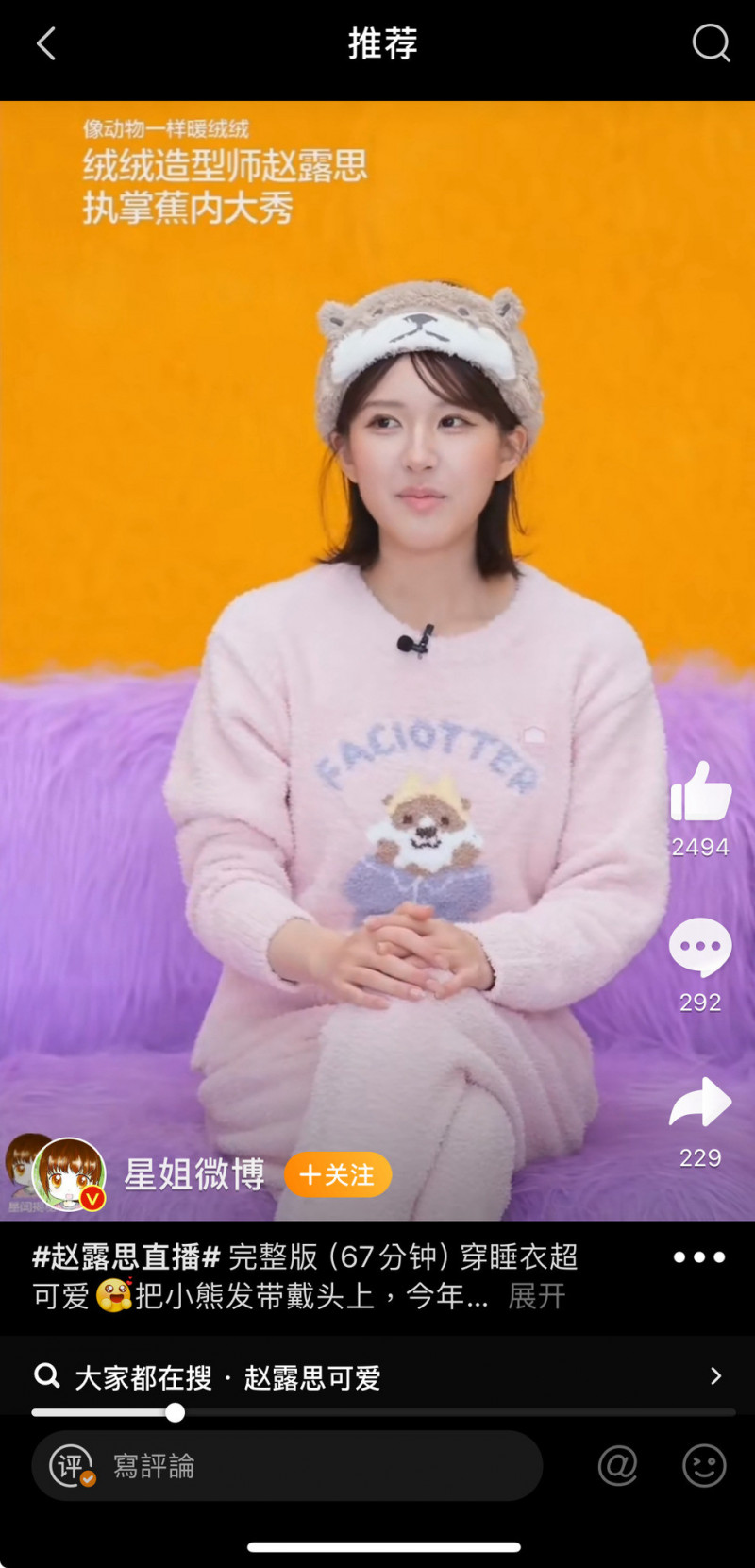This screenshot has width=755, height=1568.
Task: Open the #赵露思直播# hashtag
Action: click(126, 1256)
